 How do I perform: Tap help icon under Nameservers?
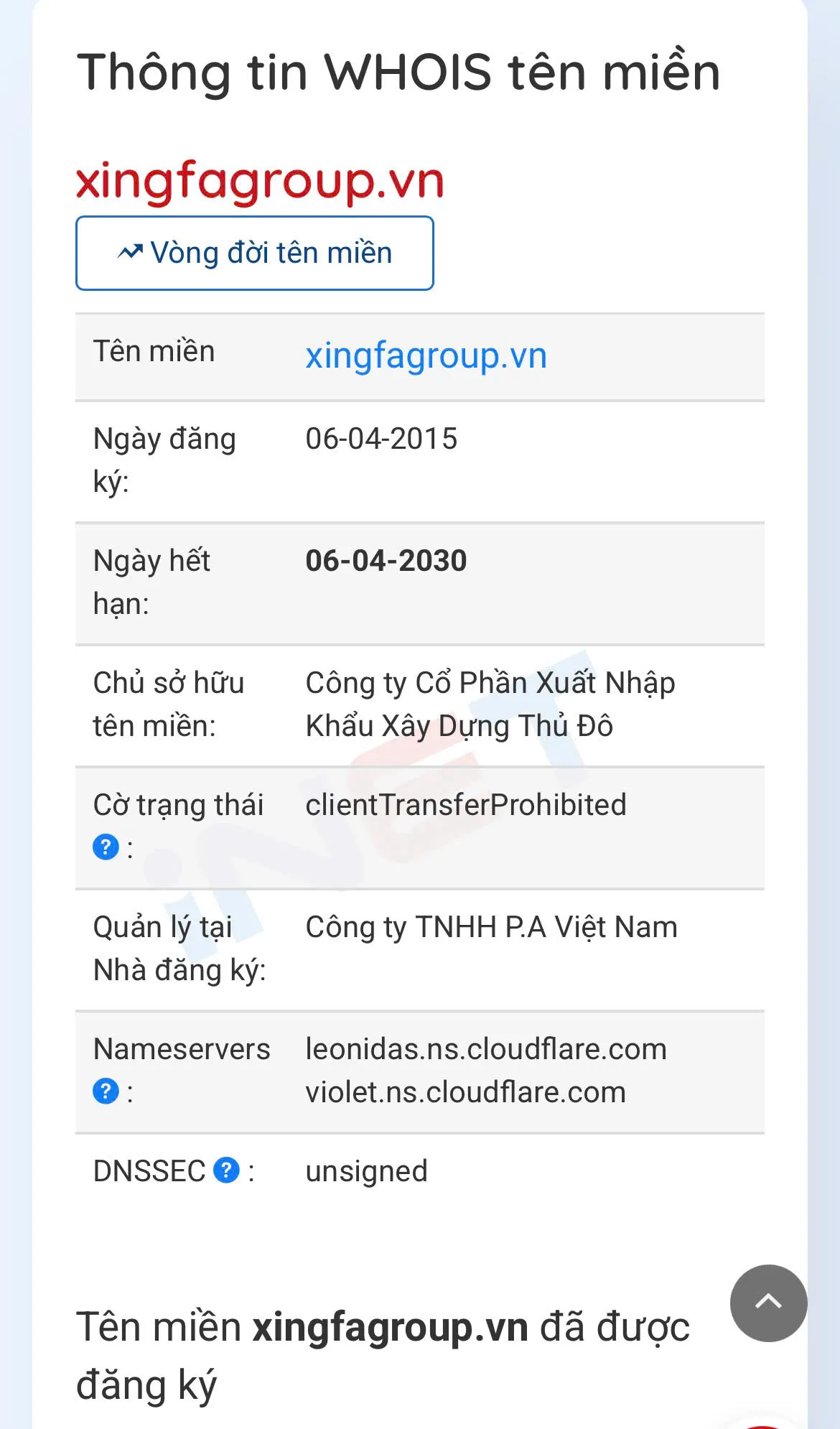pos(106,1091)
